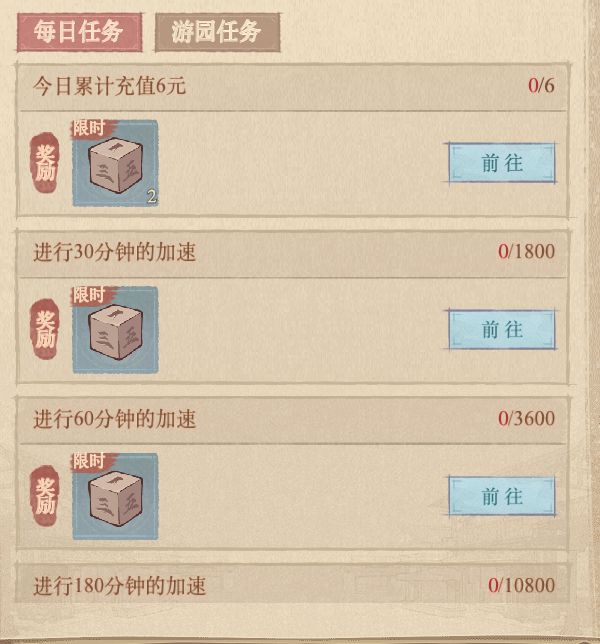Inspect reward box for 进行30分钟的加速
Image resolution: width=600 pixels, height=644 pixels.
point(115,331)
